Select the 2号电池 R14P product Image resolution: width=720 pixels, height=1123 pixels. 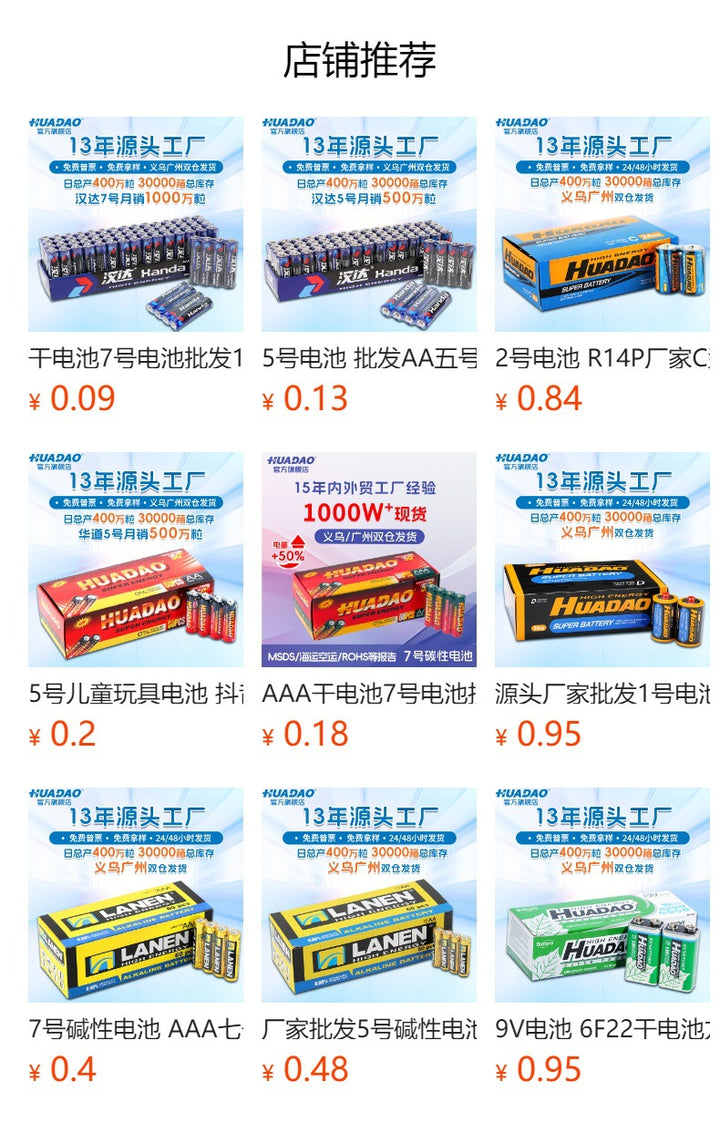(602, 224)
